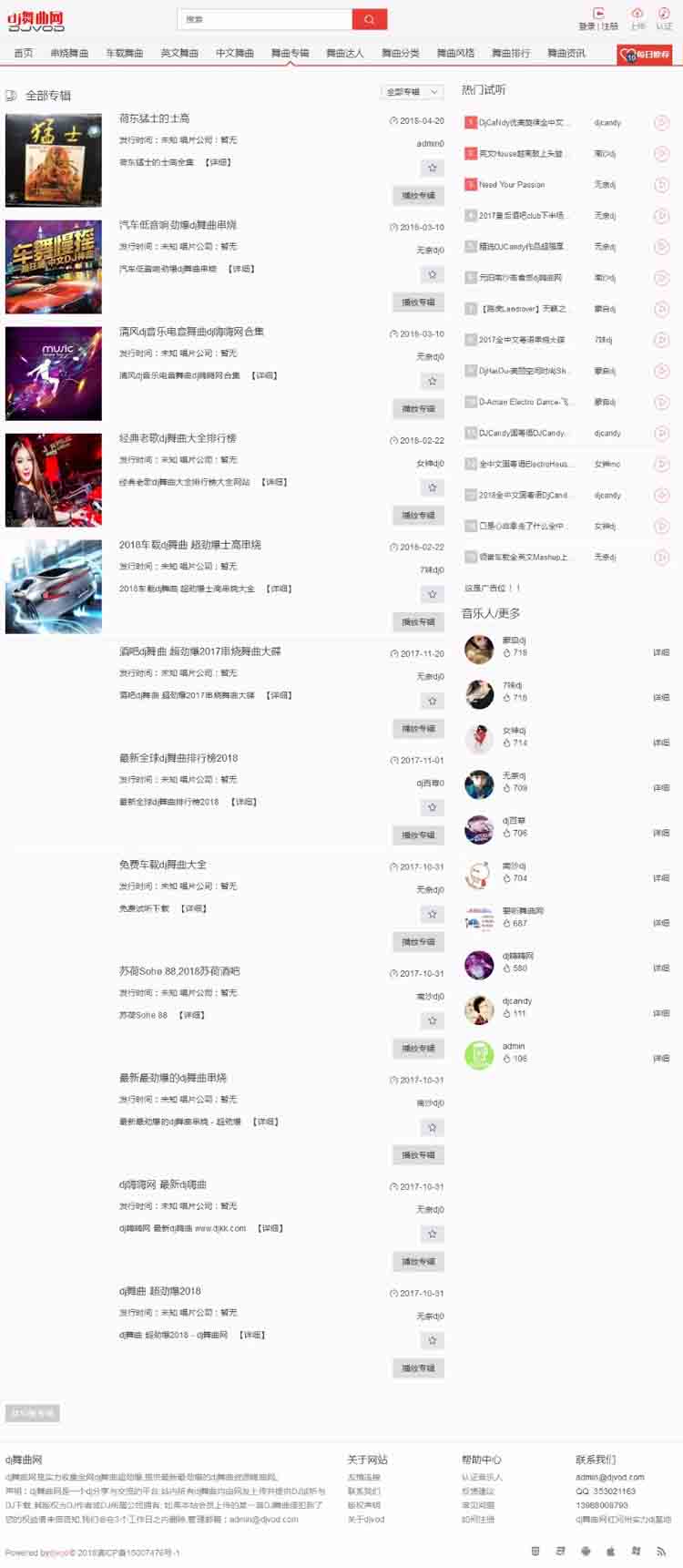Viewport: 683px width, 1568px height.
Task: Open the djcandy musician profile
Action: [516, 1001]
